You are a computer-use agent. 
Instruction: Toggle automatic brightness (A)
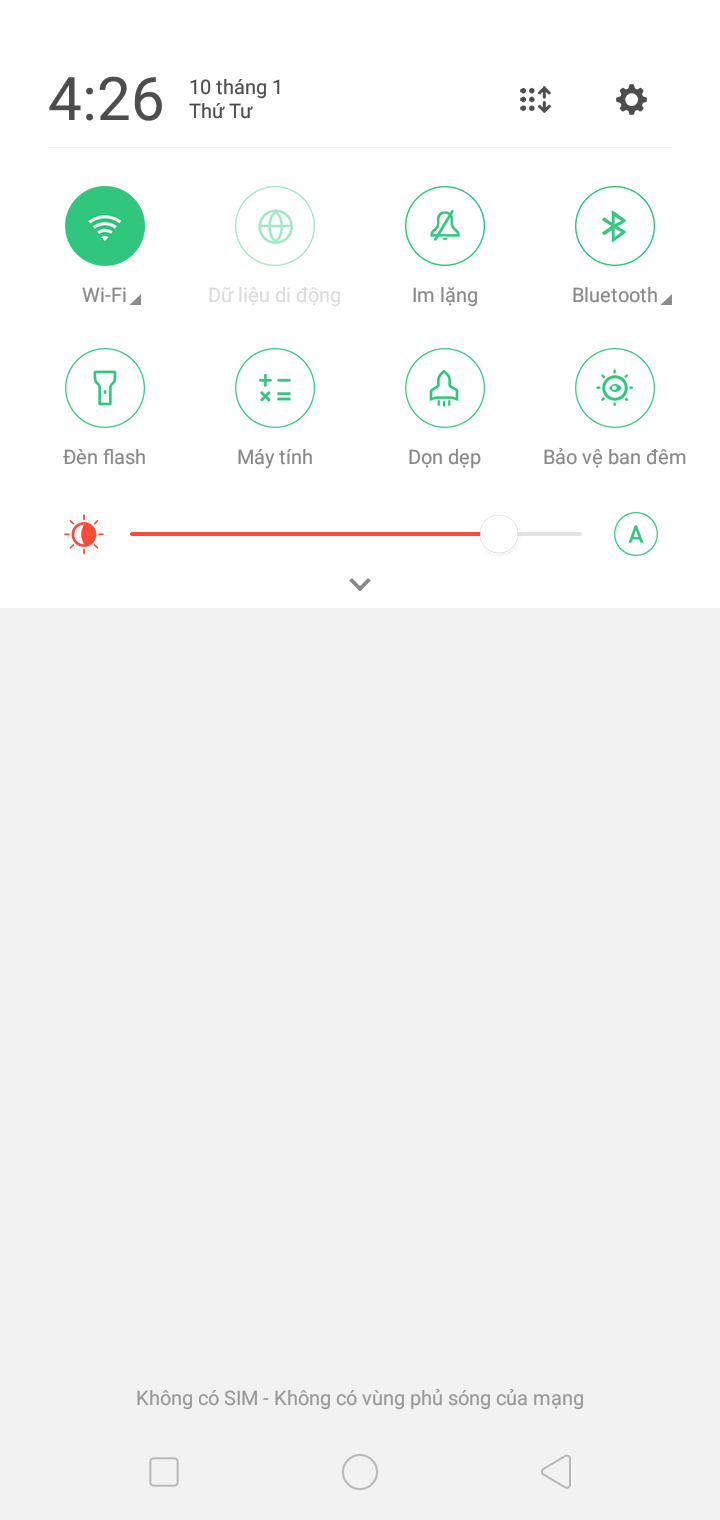tap(636, 534)
